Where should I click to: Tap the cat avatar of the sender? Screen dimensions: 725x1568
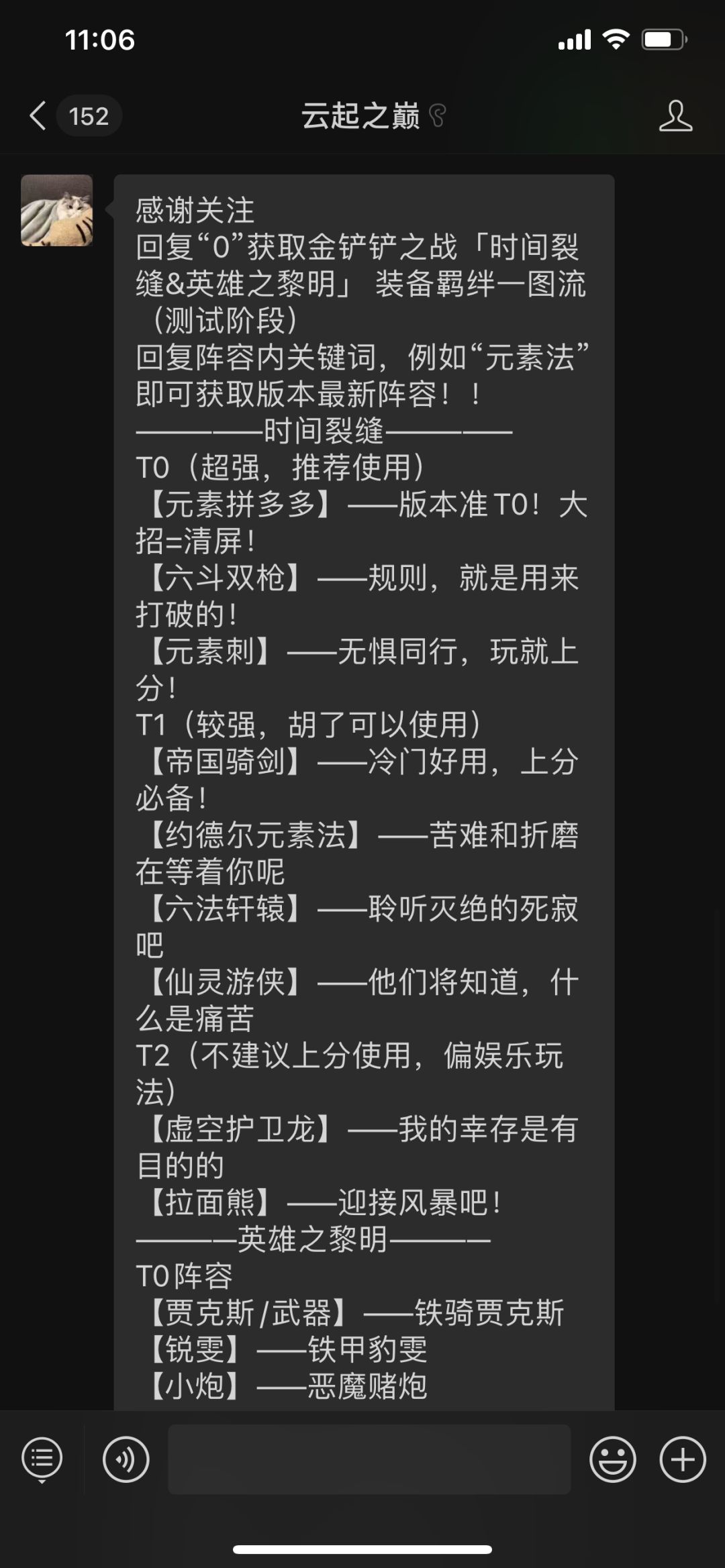point(57,211)
